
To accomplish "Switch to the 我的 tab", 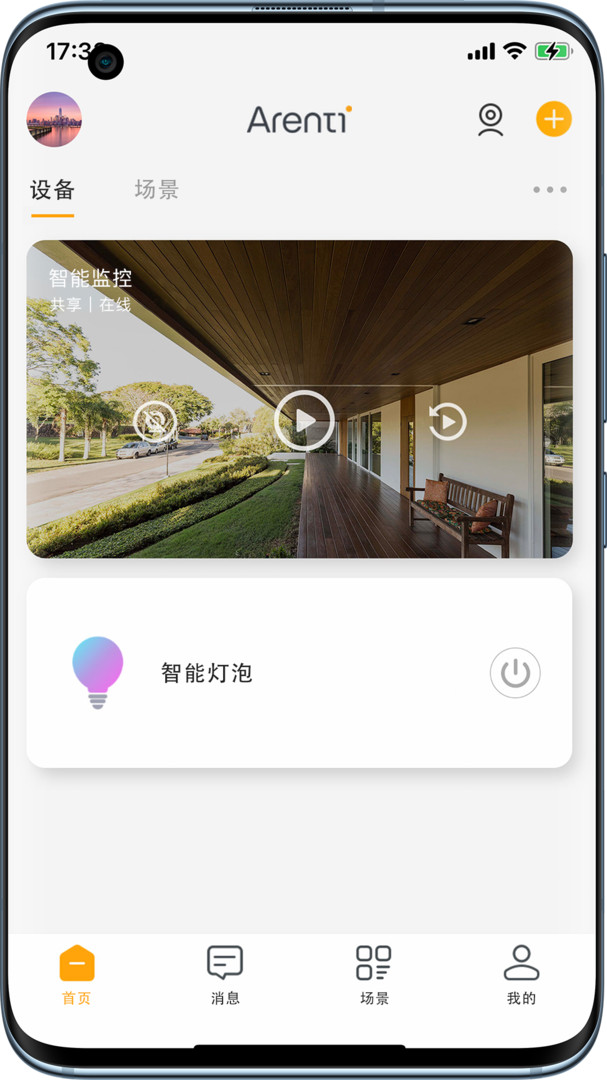I will 521,975.
